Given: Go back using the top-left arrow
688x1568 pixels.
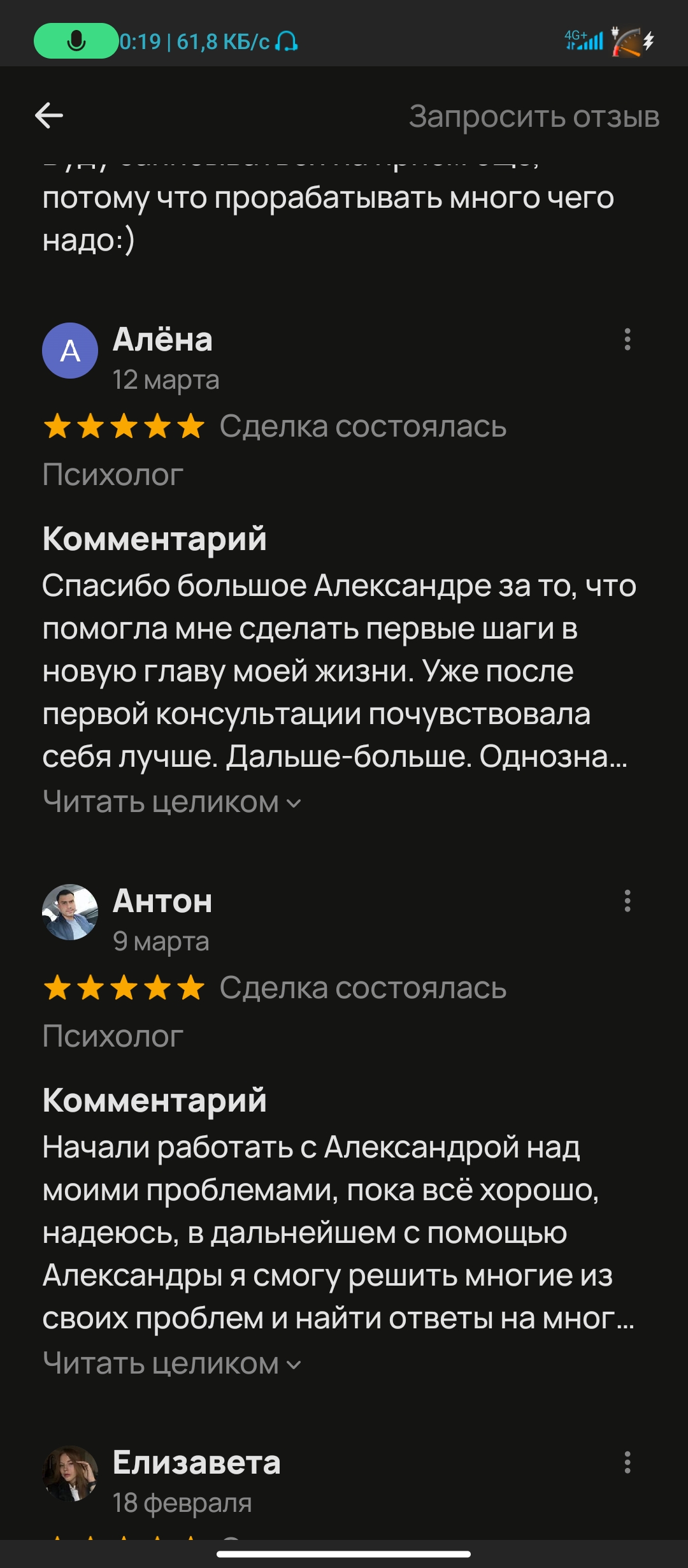Looking at the screenshot, I should pos(49,115).
